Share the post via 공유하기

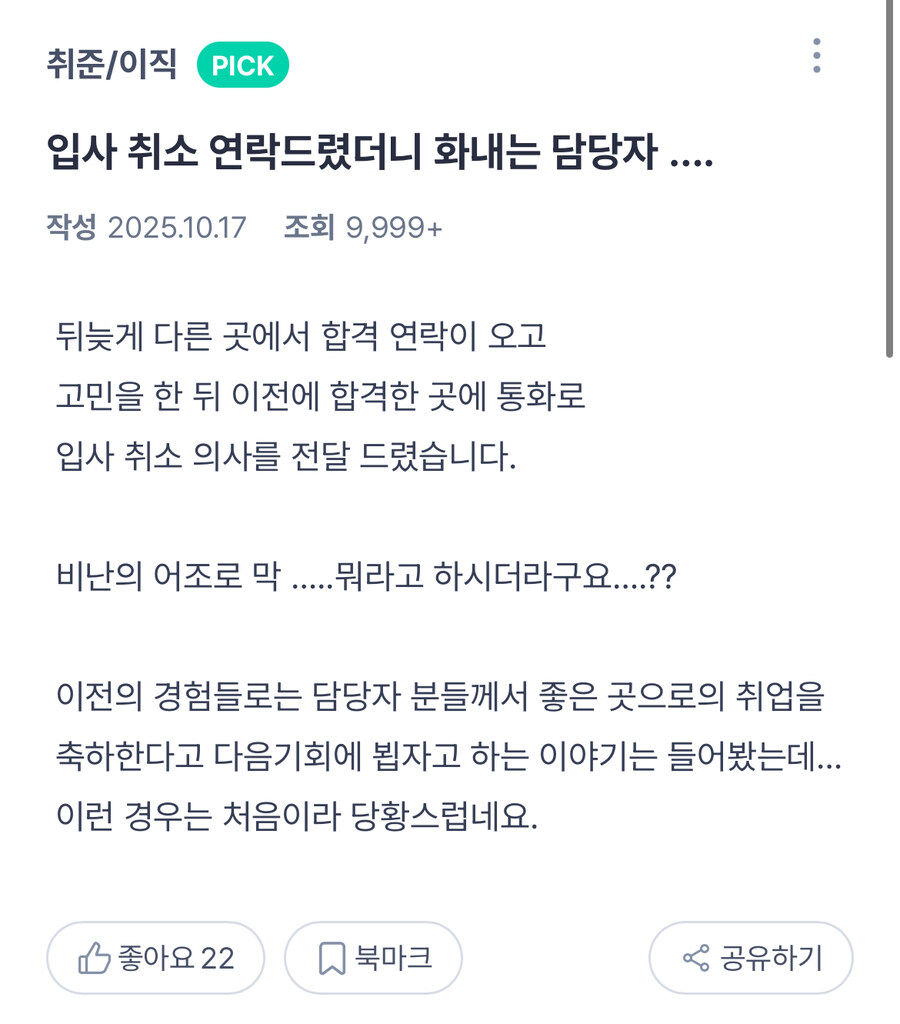pyautogui.click(x=751, y=958)
